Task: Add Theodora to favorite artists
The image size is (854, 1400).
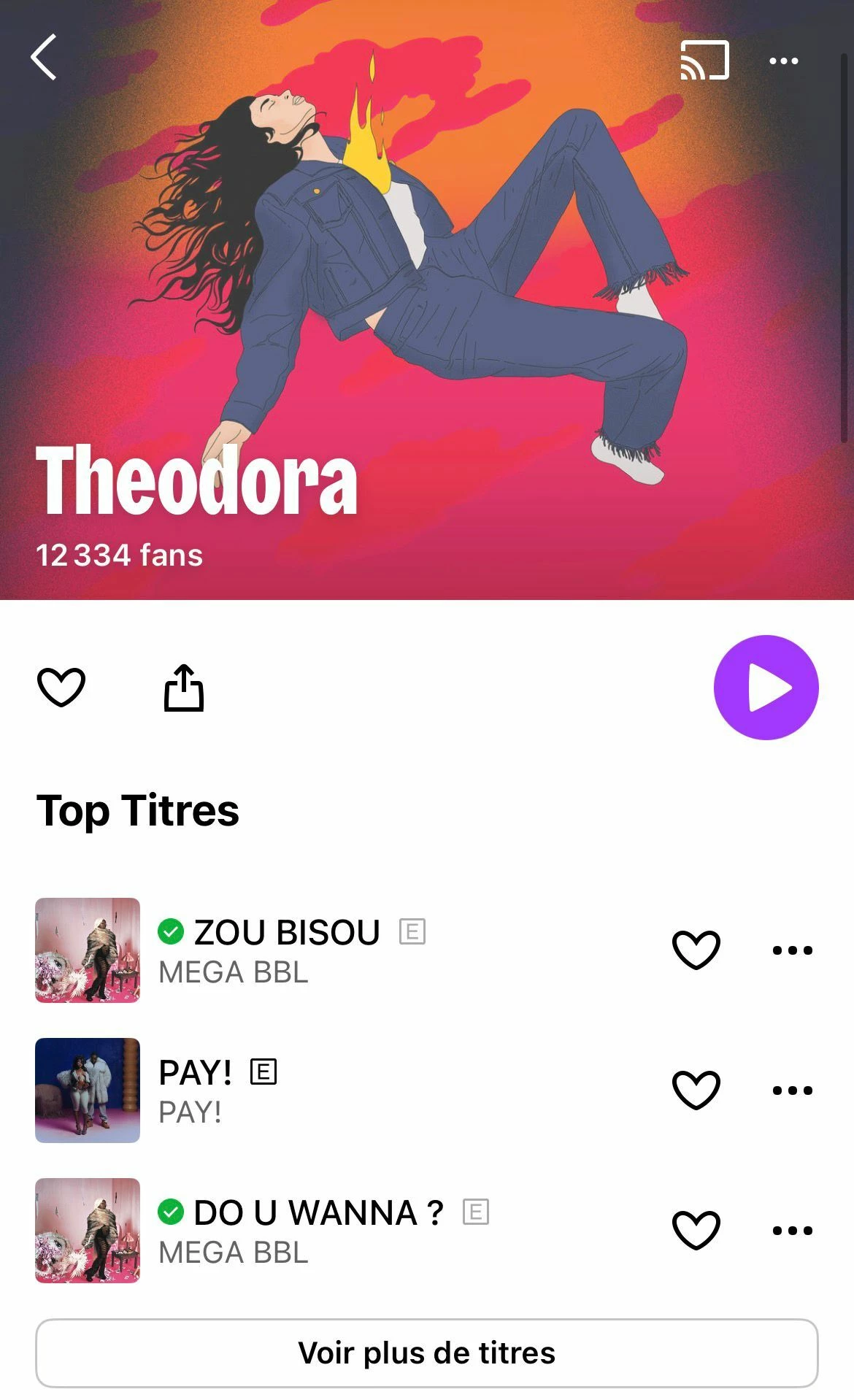Action: click(x=61, y=687)
